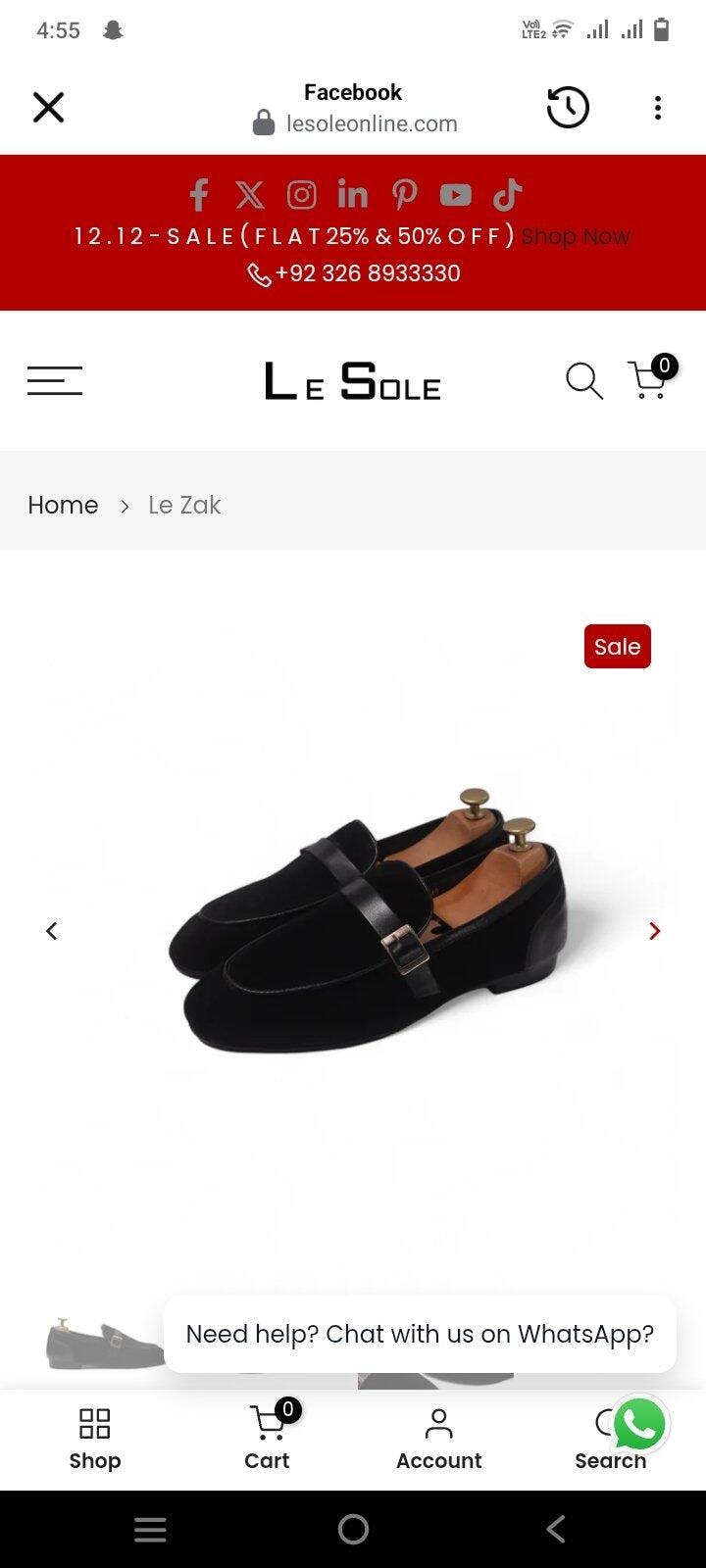Open the browsing history clock icon
706x1568 pixels.
click(x=568, y=107)
